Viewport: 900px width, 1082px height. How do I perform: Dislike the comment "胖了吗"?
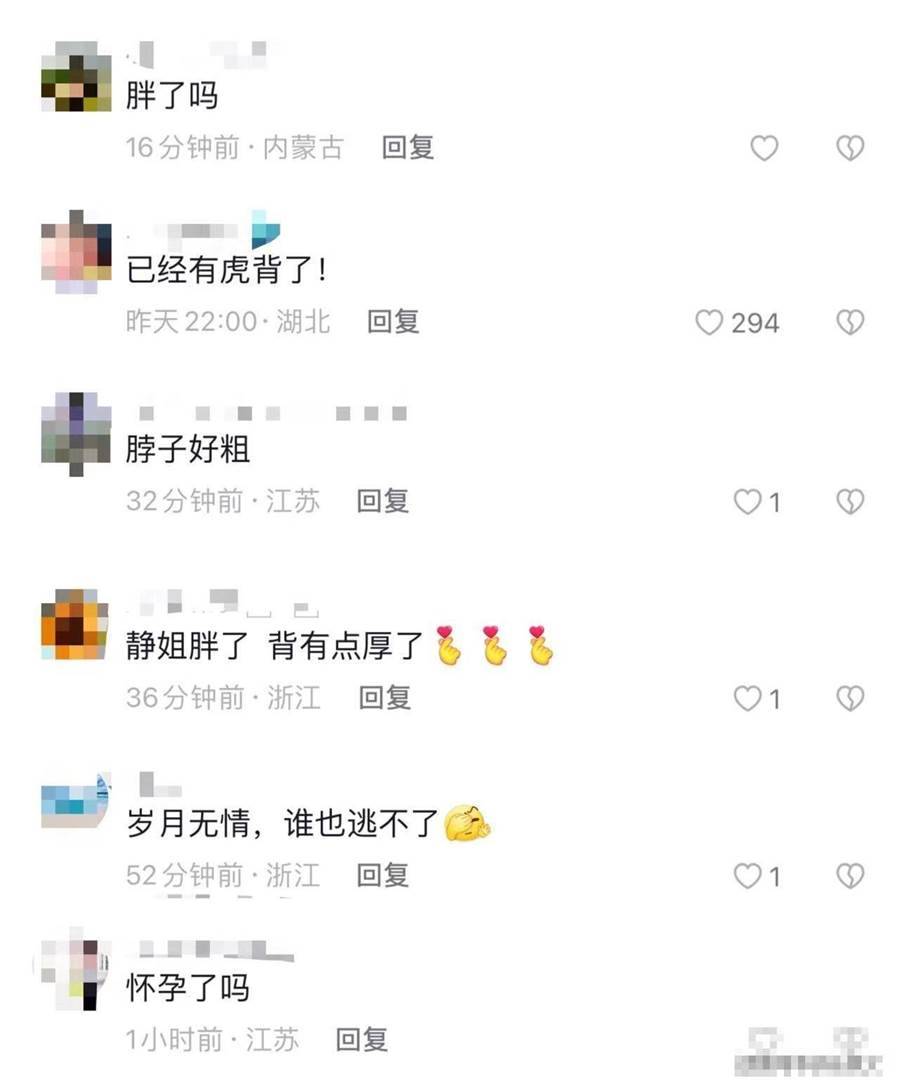[x=849, y=149]
